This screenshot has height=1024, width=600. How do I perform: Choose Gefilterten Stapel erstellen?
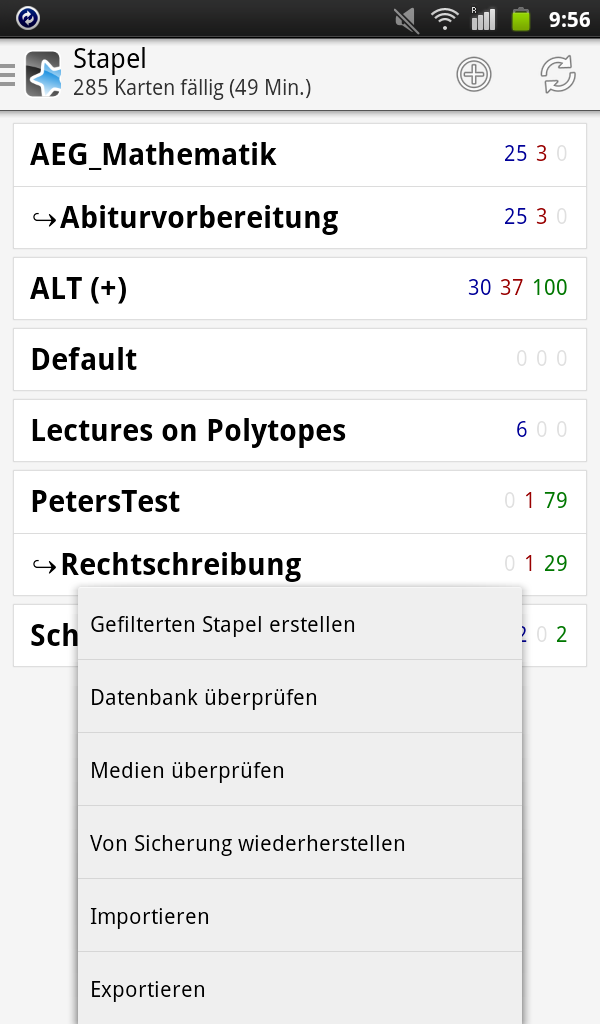pos(222,624)
